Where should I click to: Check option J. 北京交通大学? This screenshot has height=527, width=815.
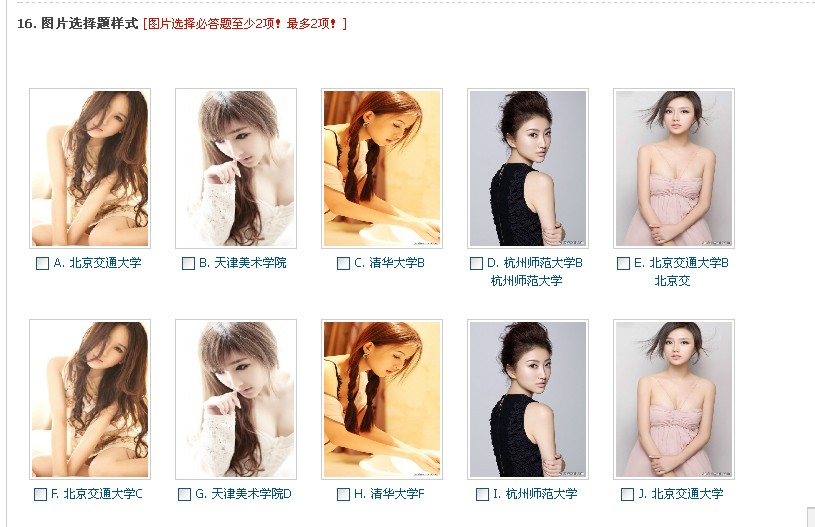tap(627, 495)
